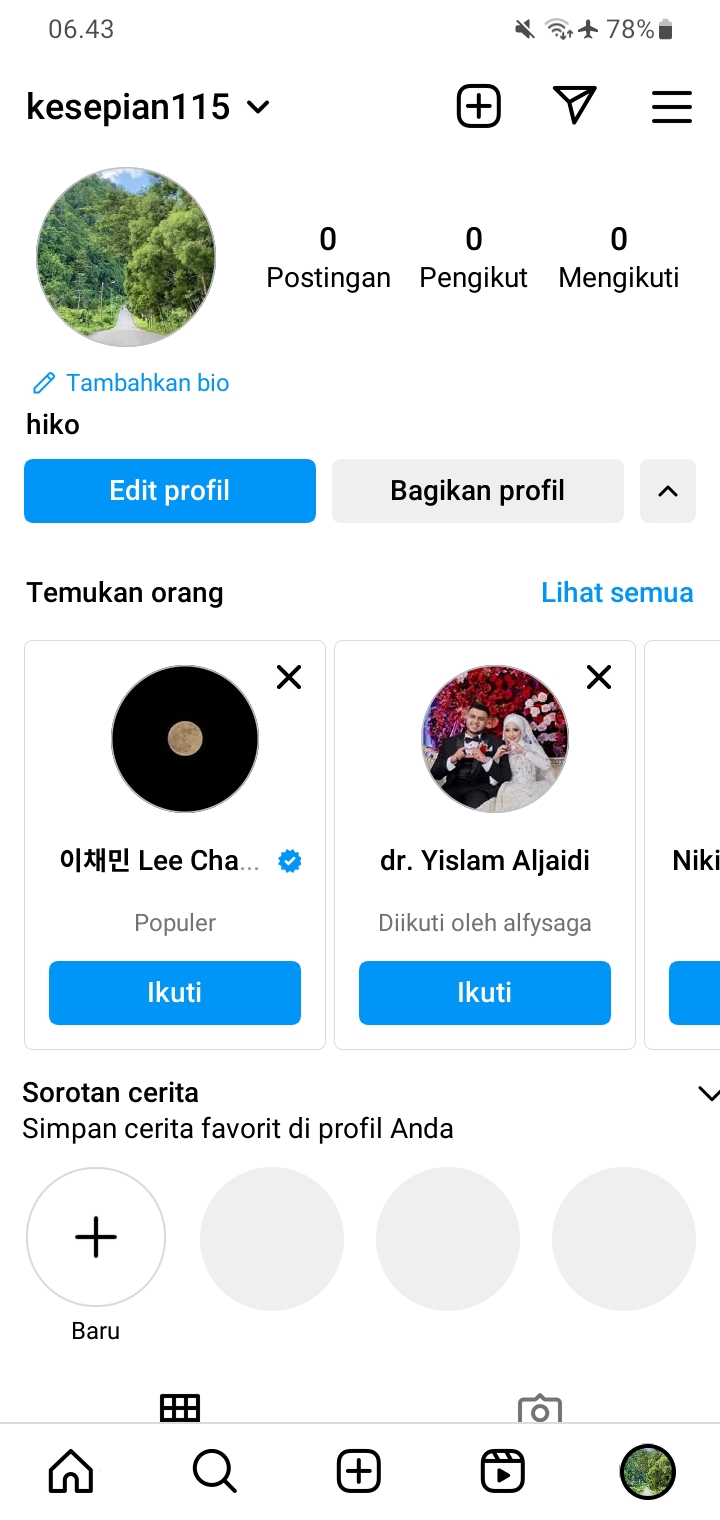
Task: Tap the create new post icon in header
Action: 478,106
